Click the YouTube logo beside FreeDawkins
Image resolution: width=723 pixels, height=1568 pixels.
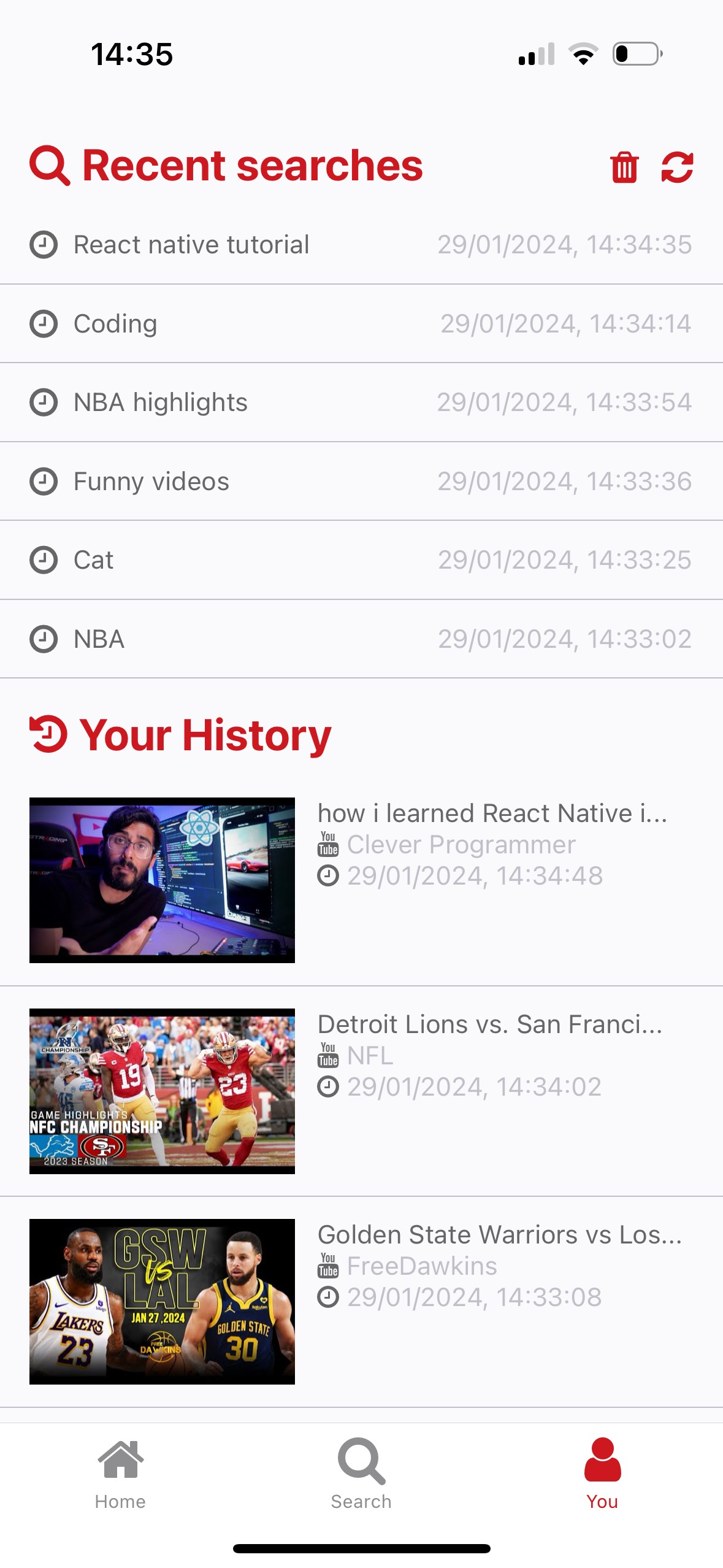coord(328,1266)
